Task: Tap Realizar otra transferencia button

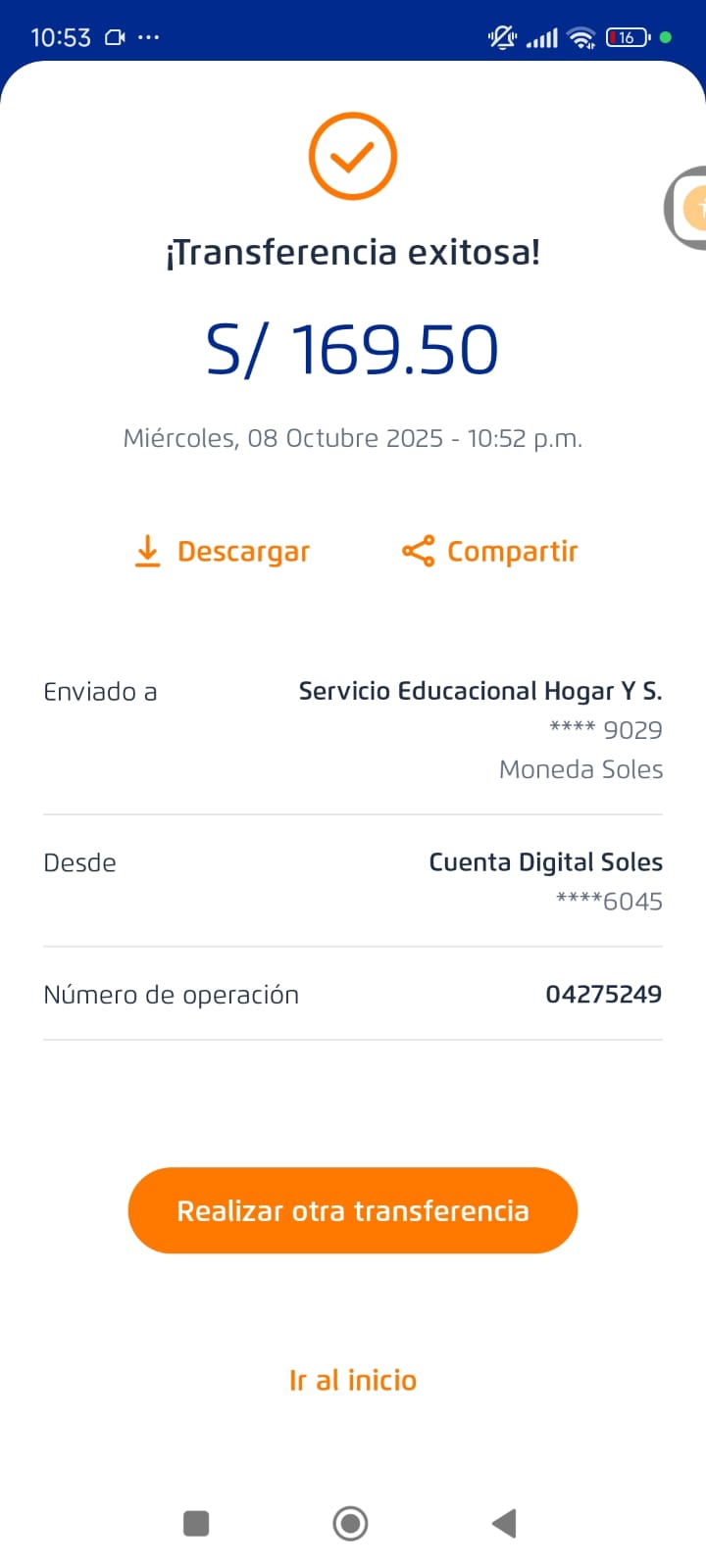Action: point(353,1210)
